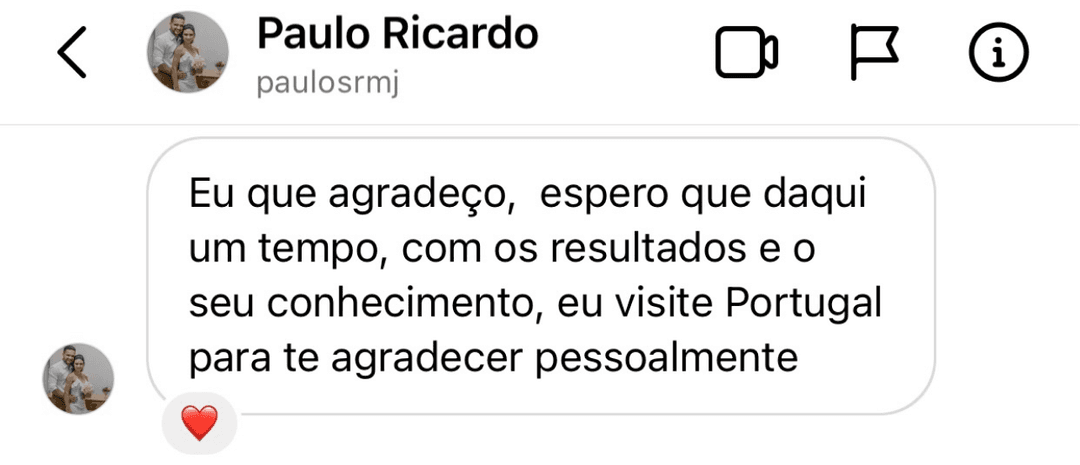Flag this conversation
Image resolution: width=1080 pixels, height=465 pixels.
pyautogui.click(x=874, y=54)
